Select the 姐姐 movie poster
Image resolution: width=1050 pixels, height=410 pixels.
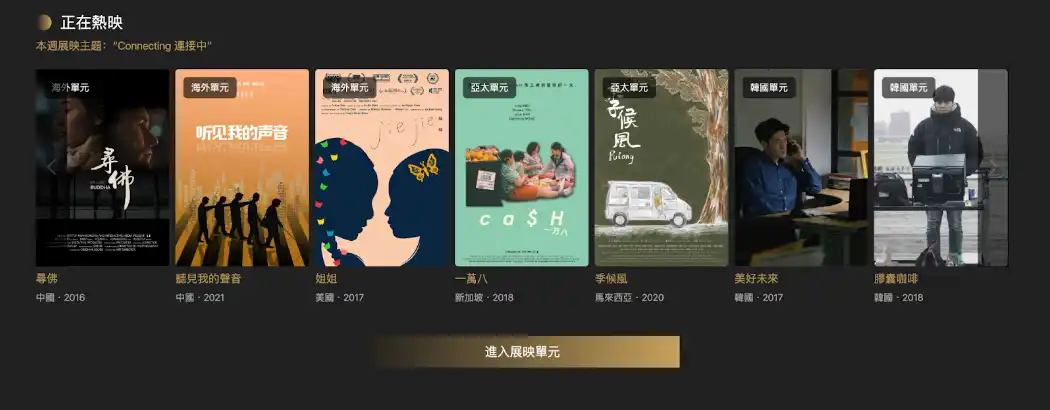pos(381,168)
